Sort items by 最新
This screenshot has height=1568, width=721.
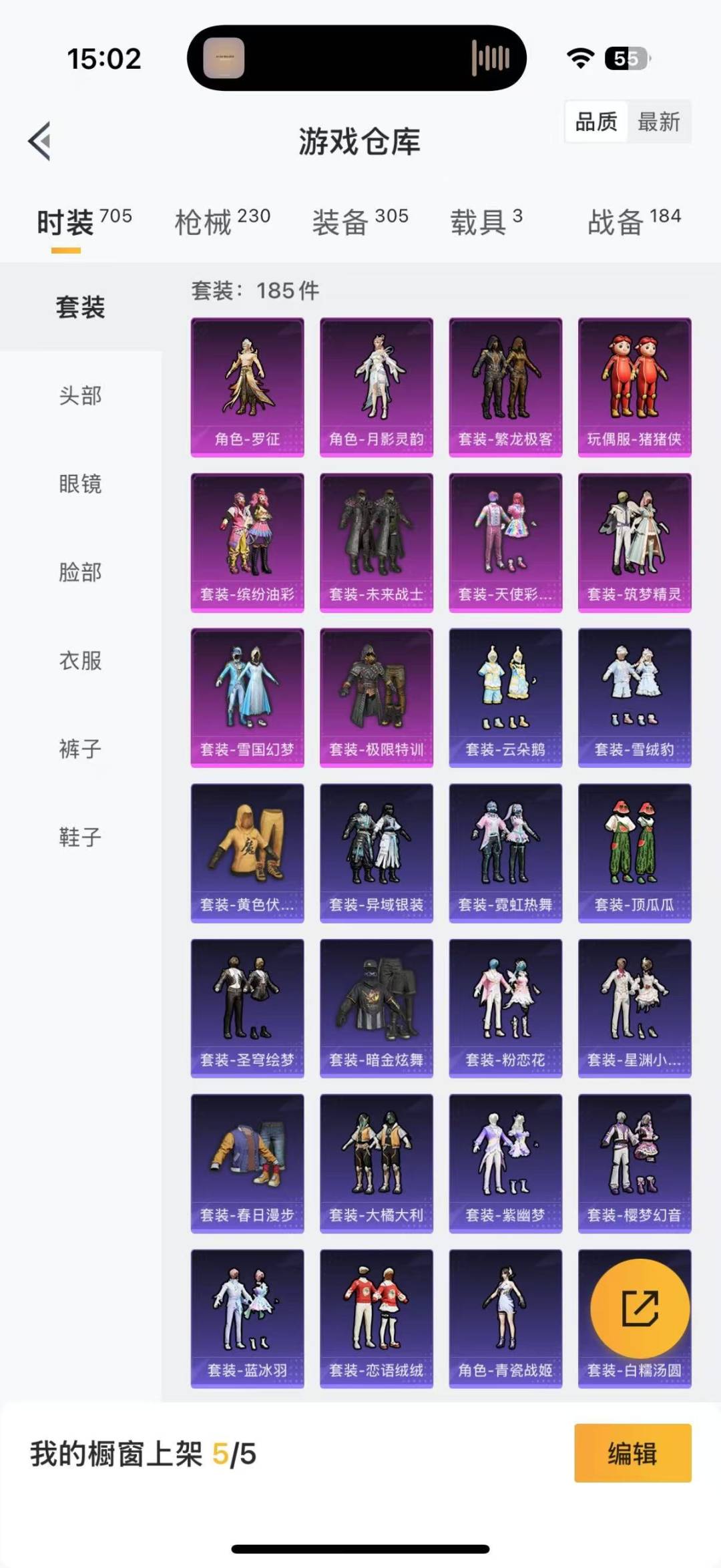[658, 122]
